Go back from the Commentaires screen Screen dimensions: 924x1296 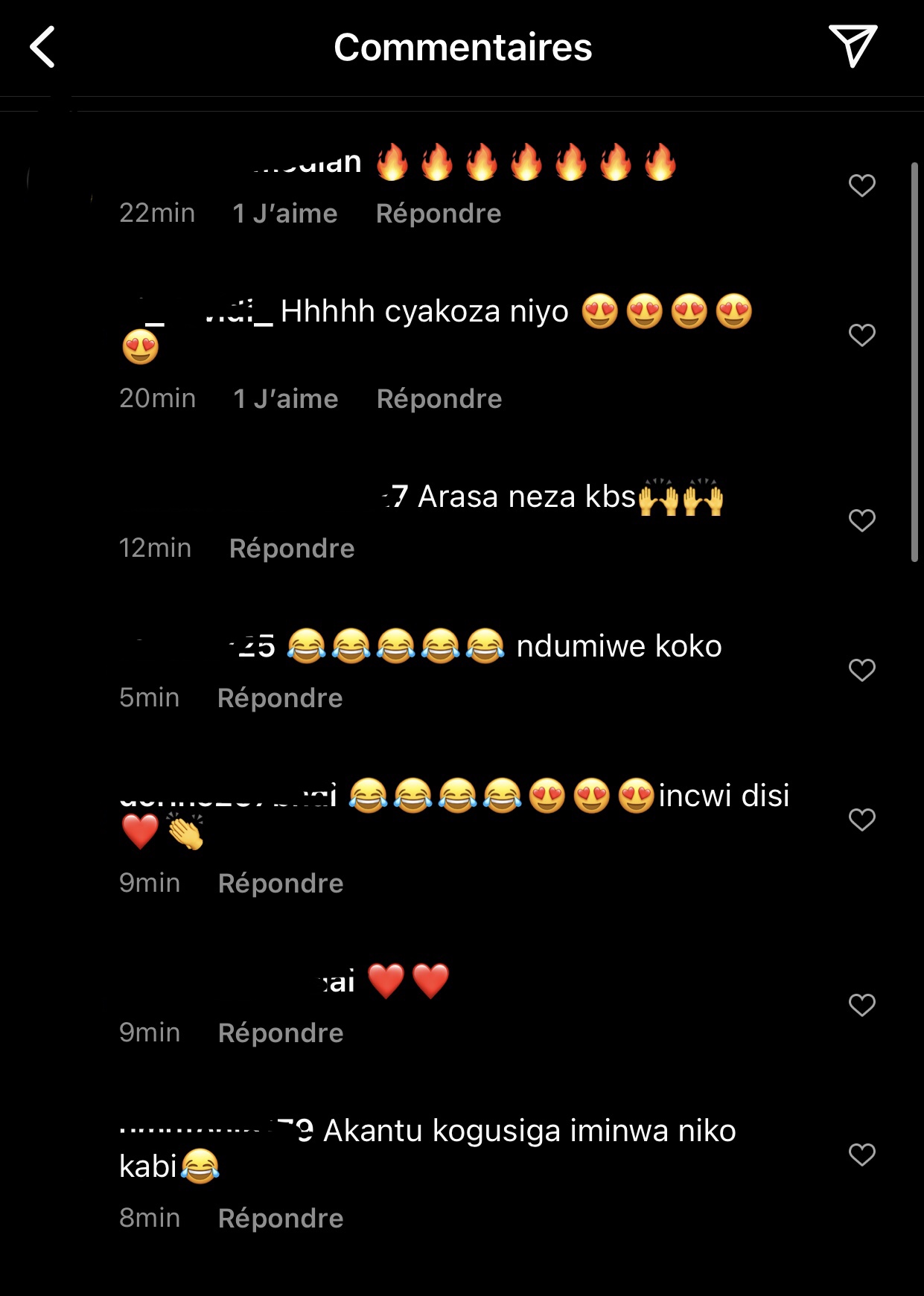click(43, 47)
